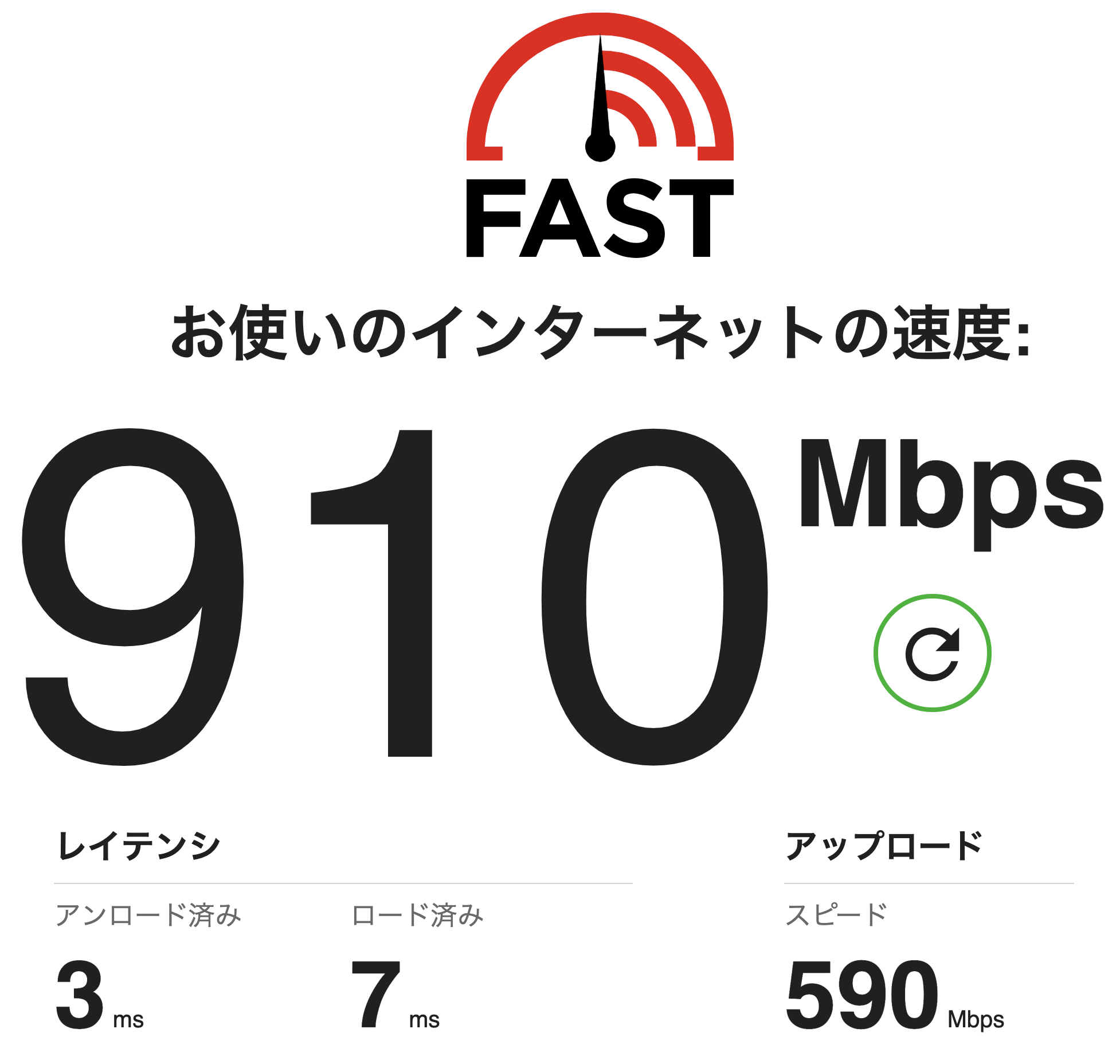1120x1064 pixels.
Task: Tap the green reload button to rerun test
Action: 932,653
